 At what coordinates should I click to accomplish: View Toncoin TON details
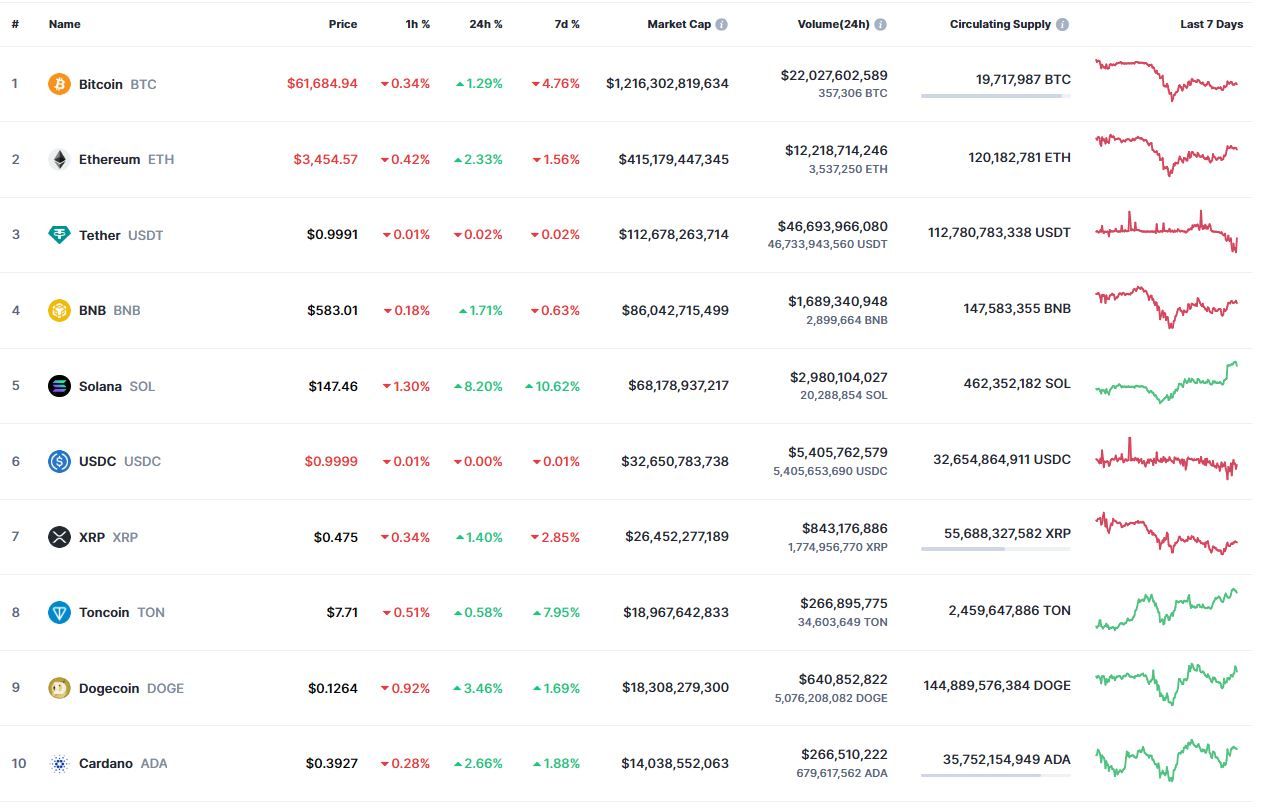(104, 612)
